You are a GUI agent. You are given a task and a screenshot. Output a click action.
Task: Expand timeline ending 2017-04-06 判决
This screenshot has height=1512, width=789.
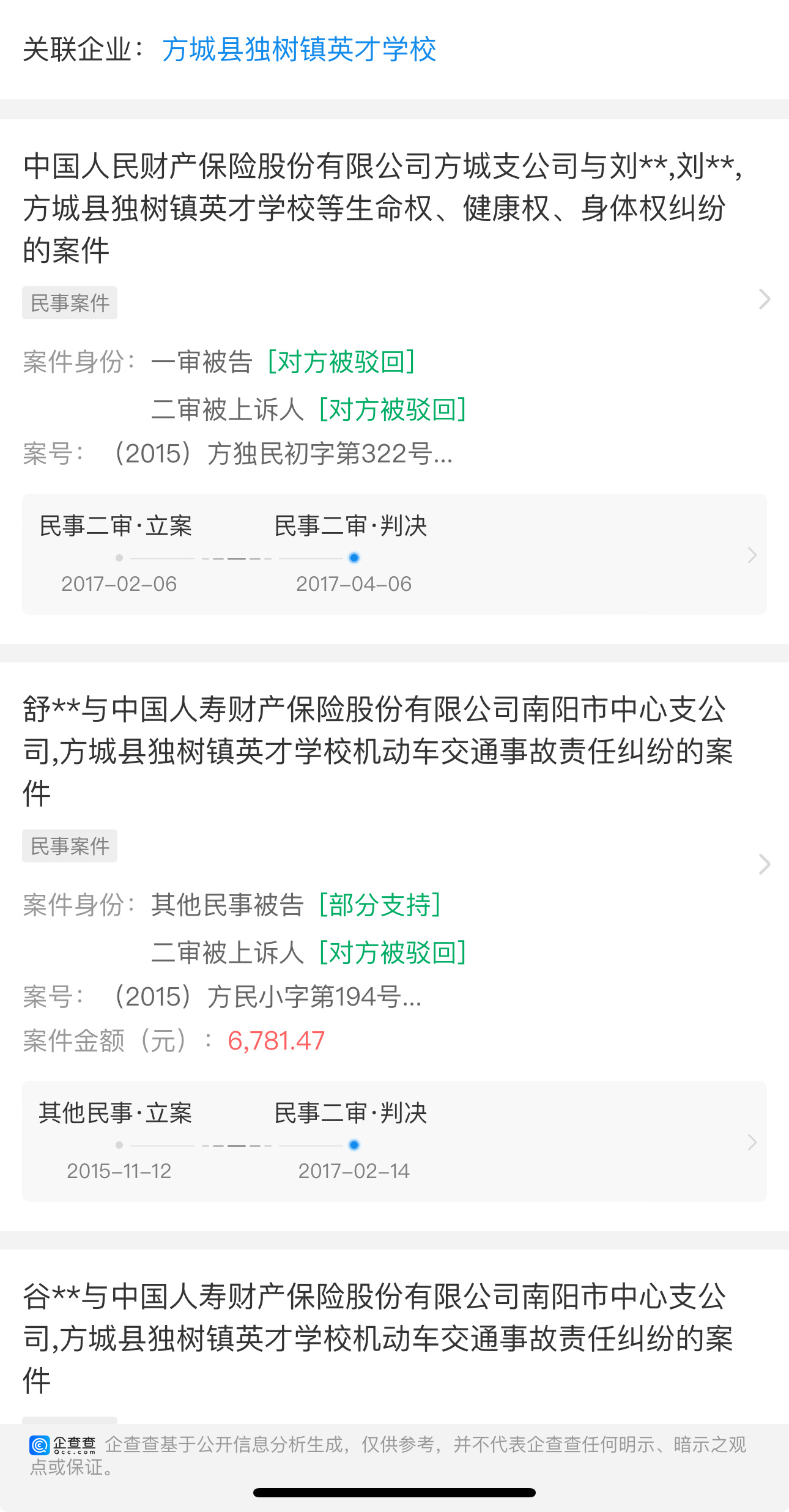pyautogui.click(x=752, y=555)
